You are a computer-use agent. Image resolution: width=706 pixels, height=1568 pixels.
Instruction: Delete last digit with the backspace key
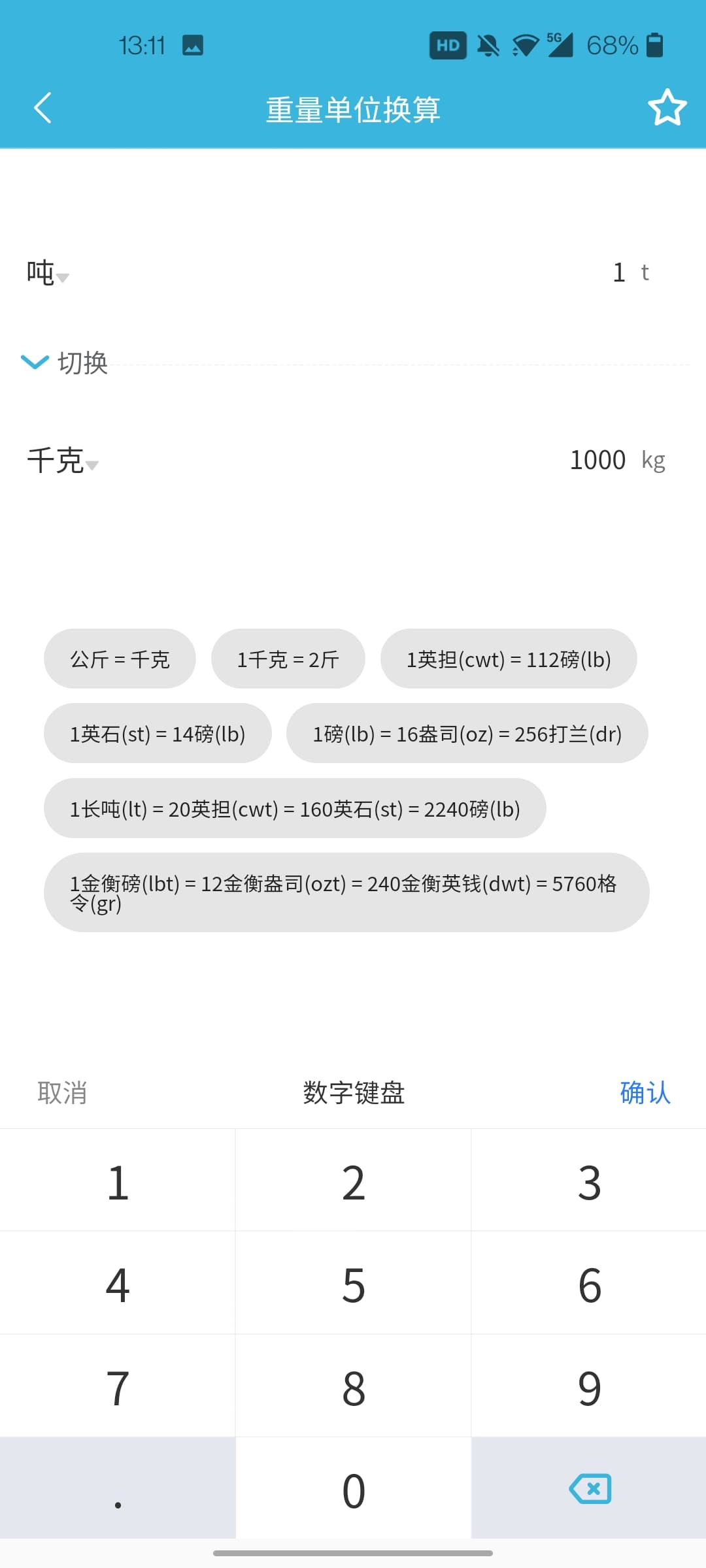tap(590, 1490)
